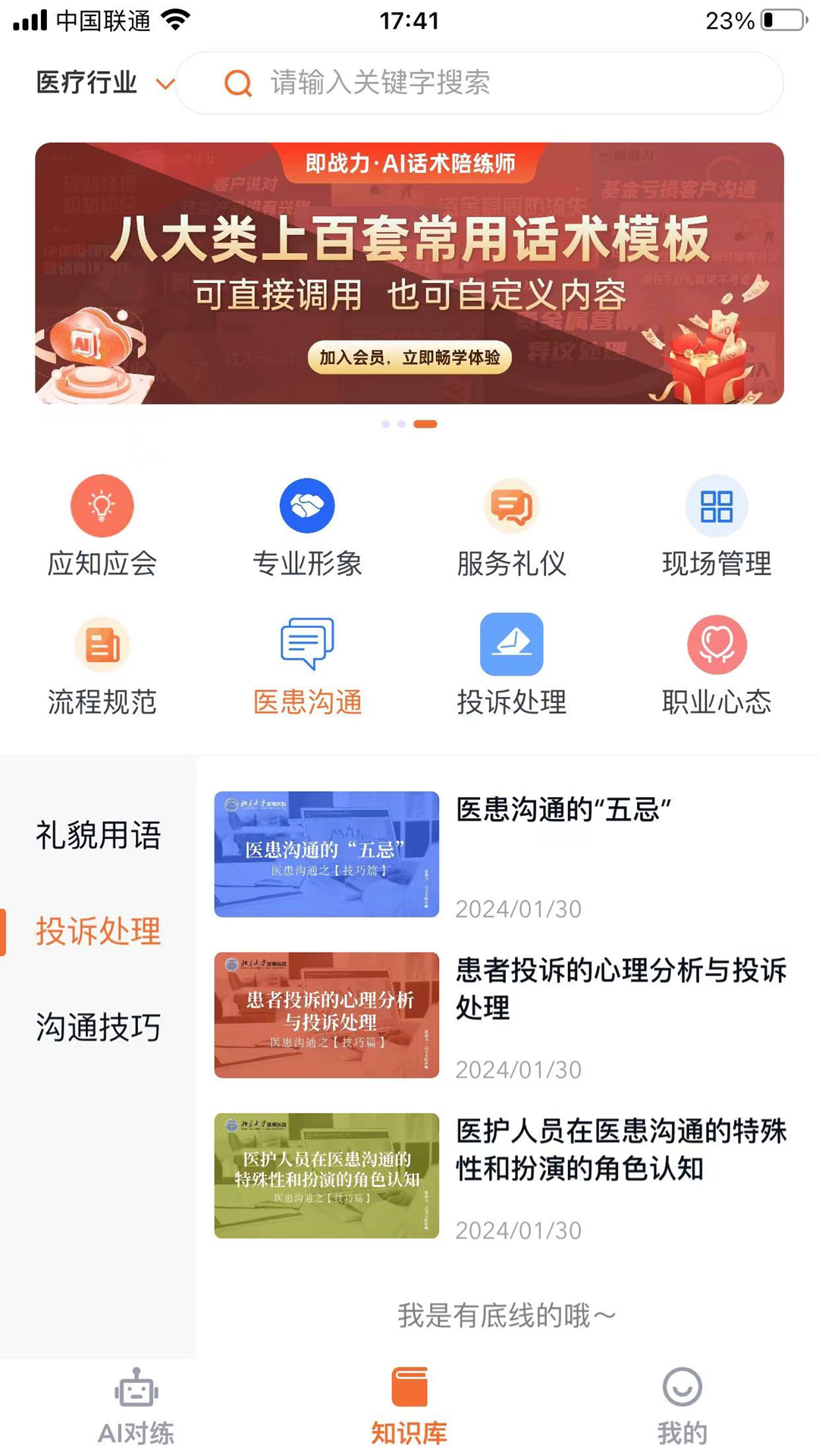Go to the 我的 tab
The image size is (819, 1456).
682,1407
